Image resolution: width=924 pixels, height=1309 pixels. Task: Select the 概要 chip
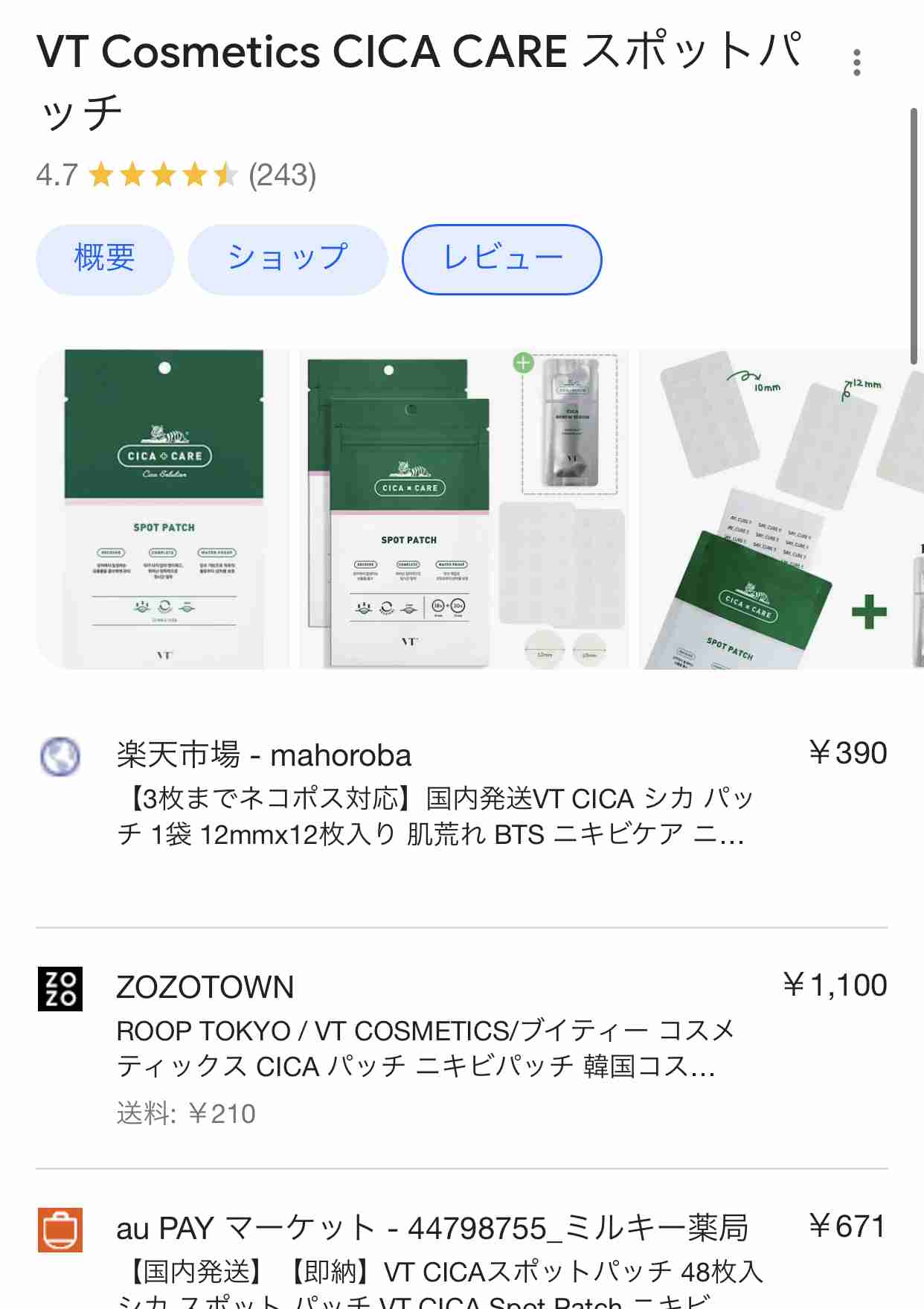point(104,259)
